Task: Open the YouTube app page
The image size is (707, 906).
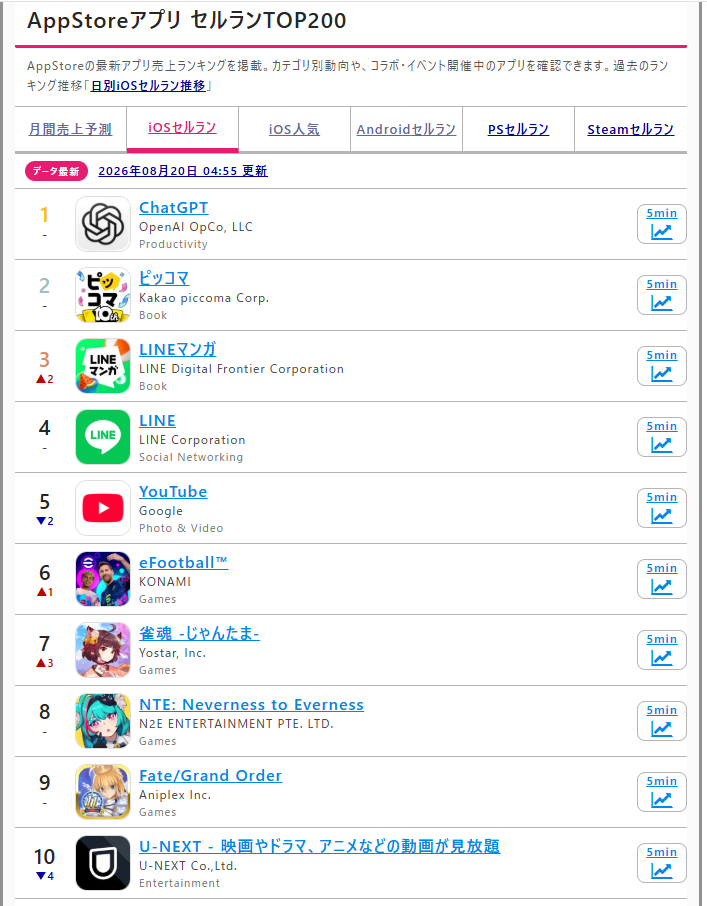Action: 173,492
